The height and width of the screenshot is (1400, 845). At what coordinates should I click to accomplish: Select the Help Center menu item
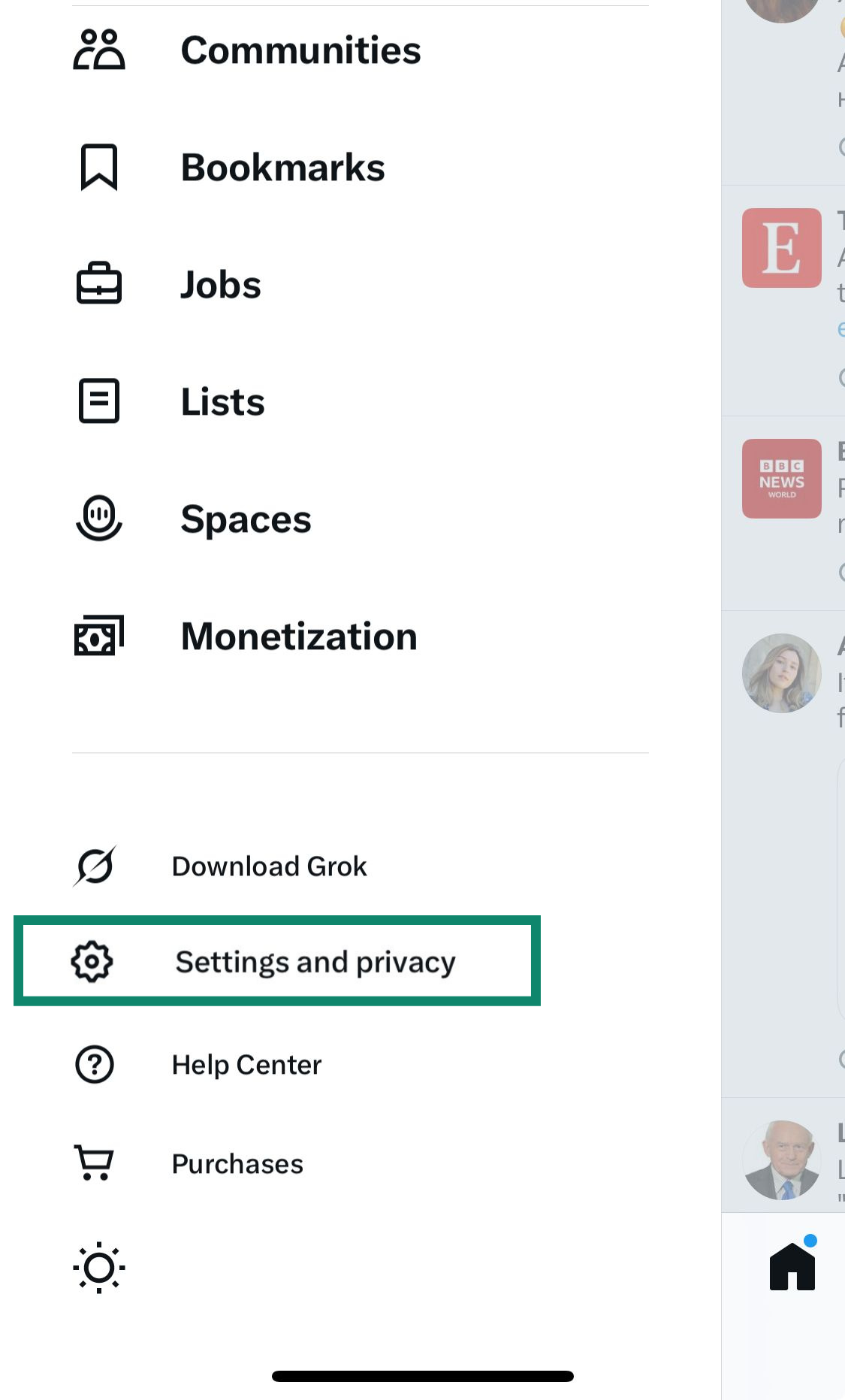pos(246,1064)
